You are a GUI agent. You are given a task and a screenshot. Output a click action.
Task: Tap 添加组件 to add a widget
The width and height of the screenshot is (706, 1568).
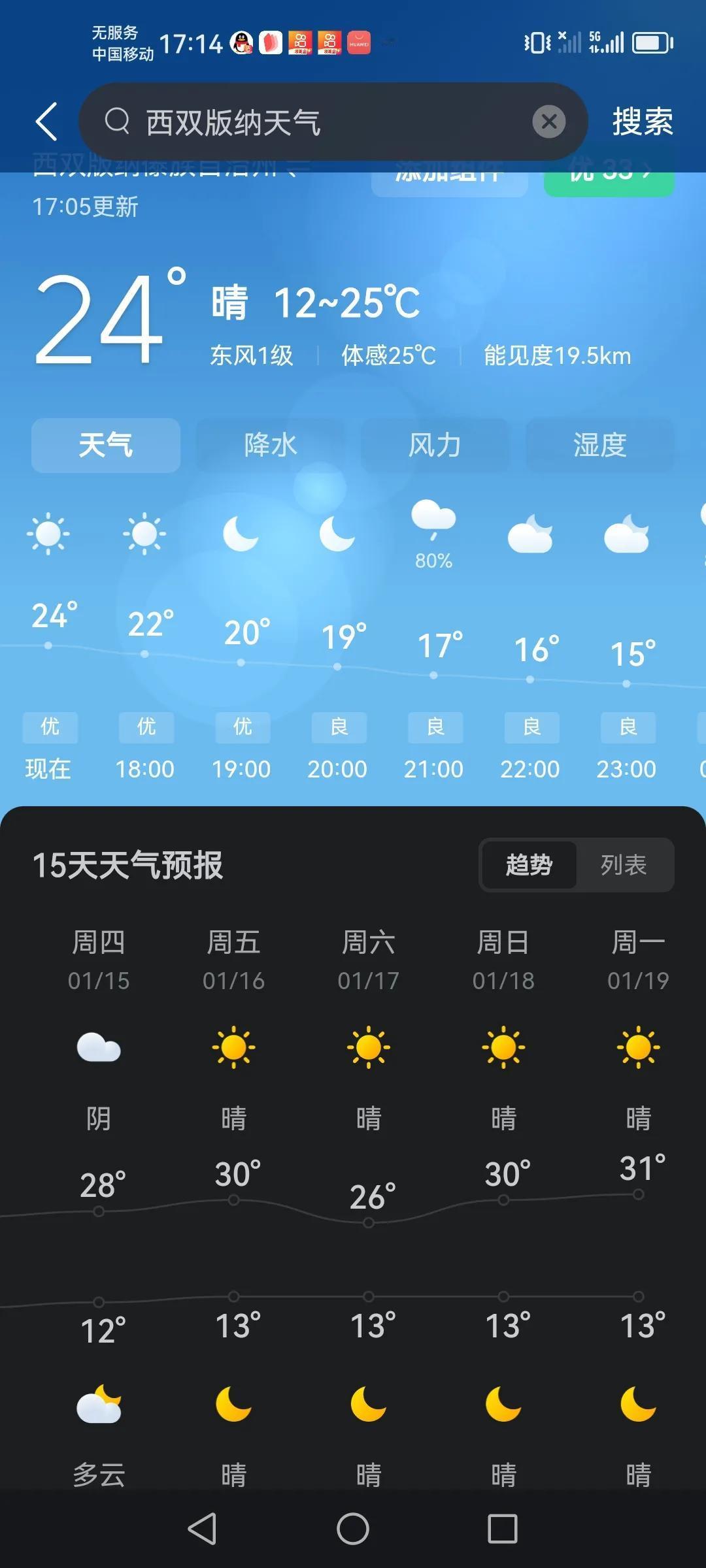(449, 173)
